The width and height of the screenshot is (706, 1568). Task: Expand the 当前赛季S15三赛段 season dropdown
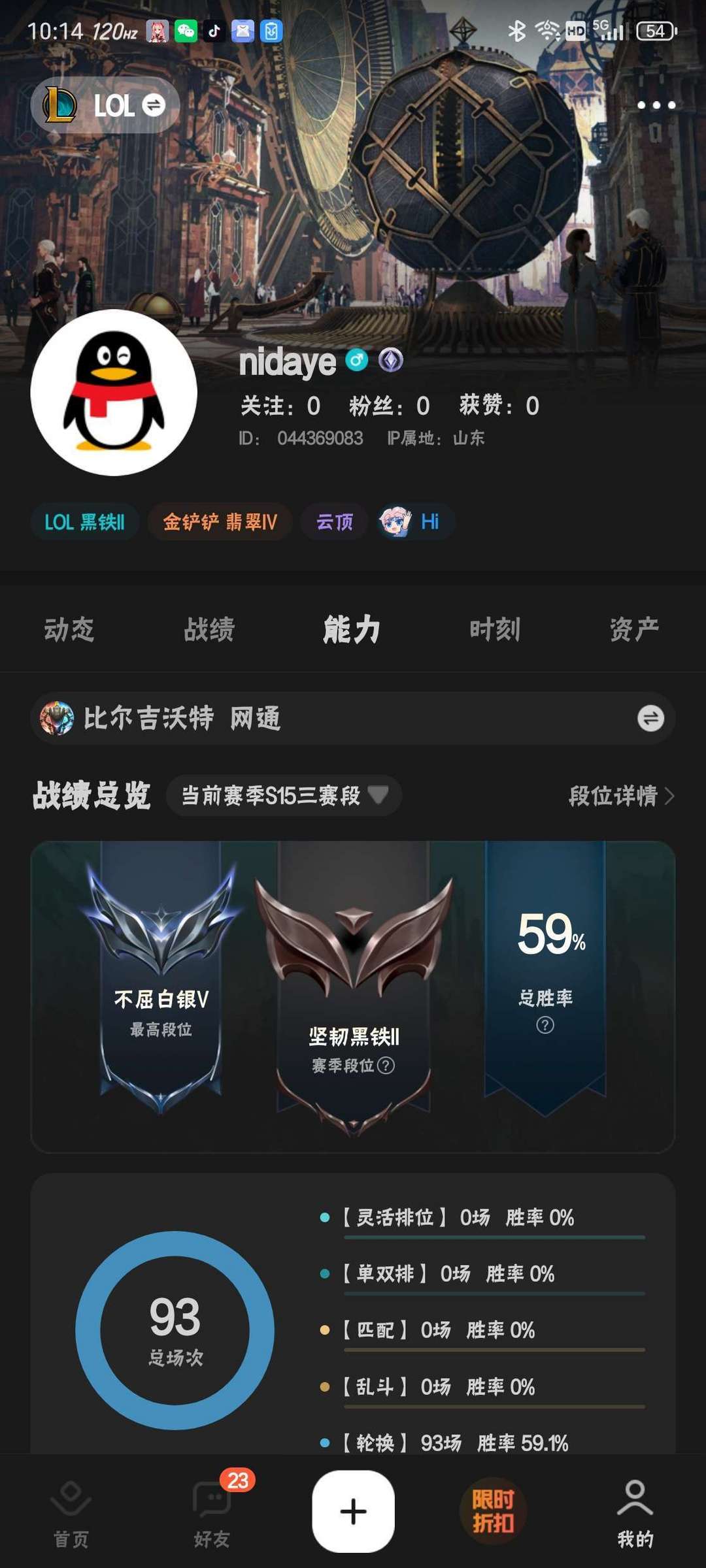[x=284, y=795]
